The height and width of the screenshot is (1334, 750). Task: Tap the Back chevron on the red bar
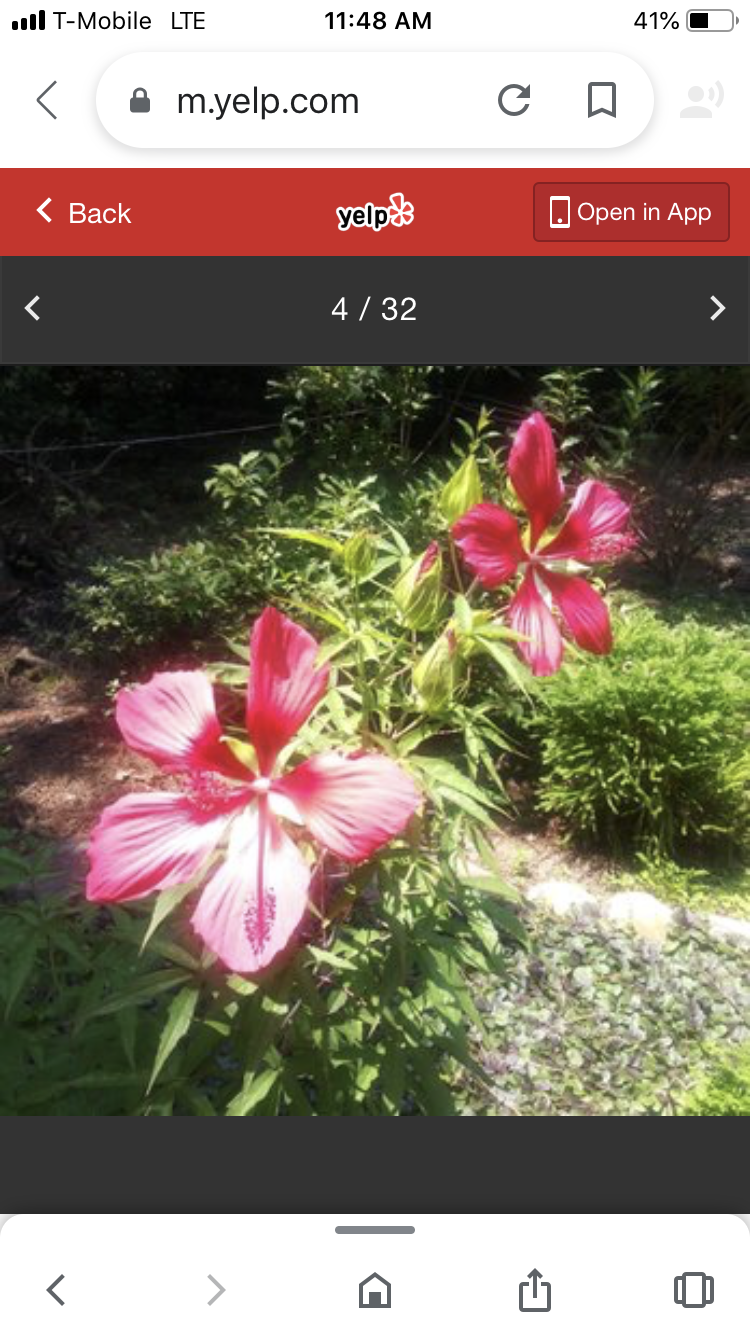(44, 211)
